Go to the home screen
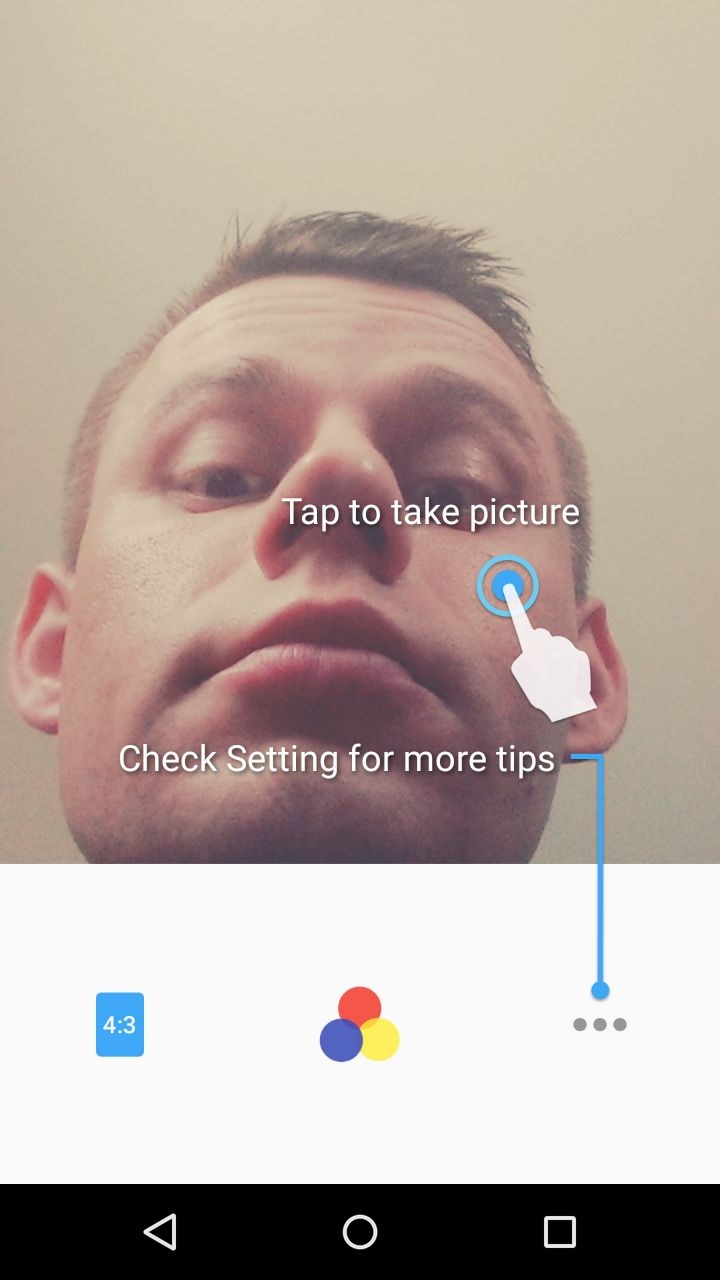The height and width of the screenshot is (1280, 720). tap(360, 1232)
